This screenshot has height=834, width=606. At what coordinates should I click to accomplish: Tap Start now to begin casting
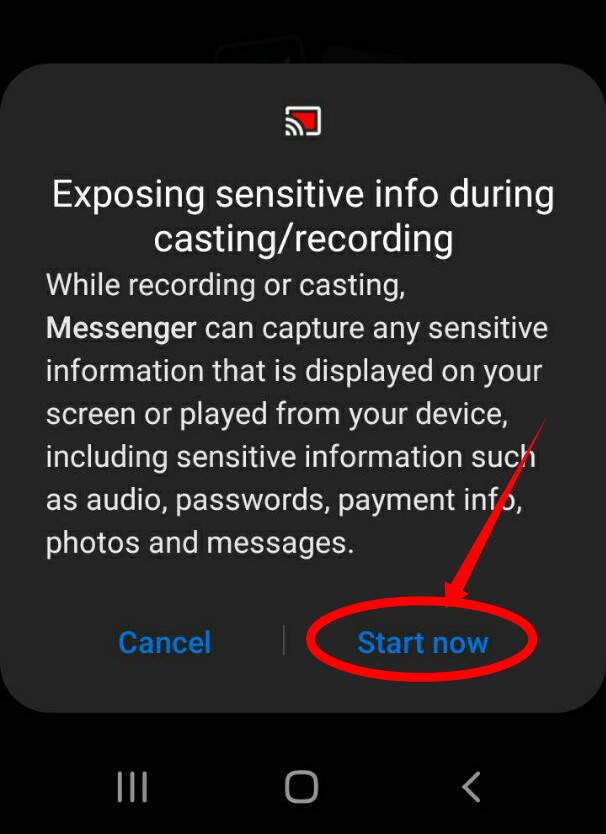click(422, 642)
